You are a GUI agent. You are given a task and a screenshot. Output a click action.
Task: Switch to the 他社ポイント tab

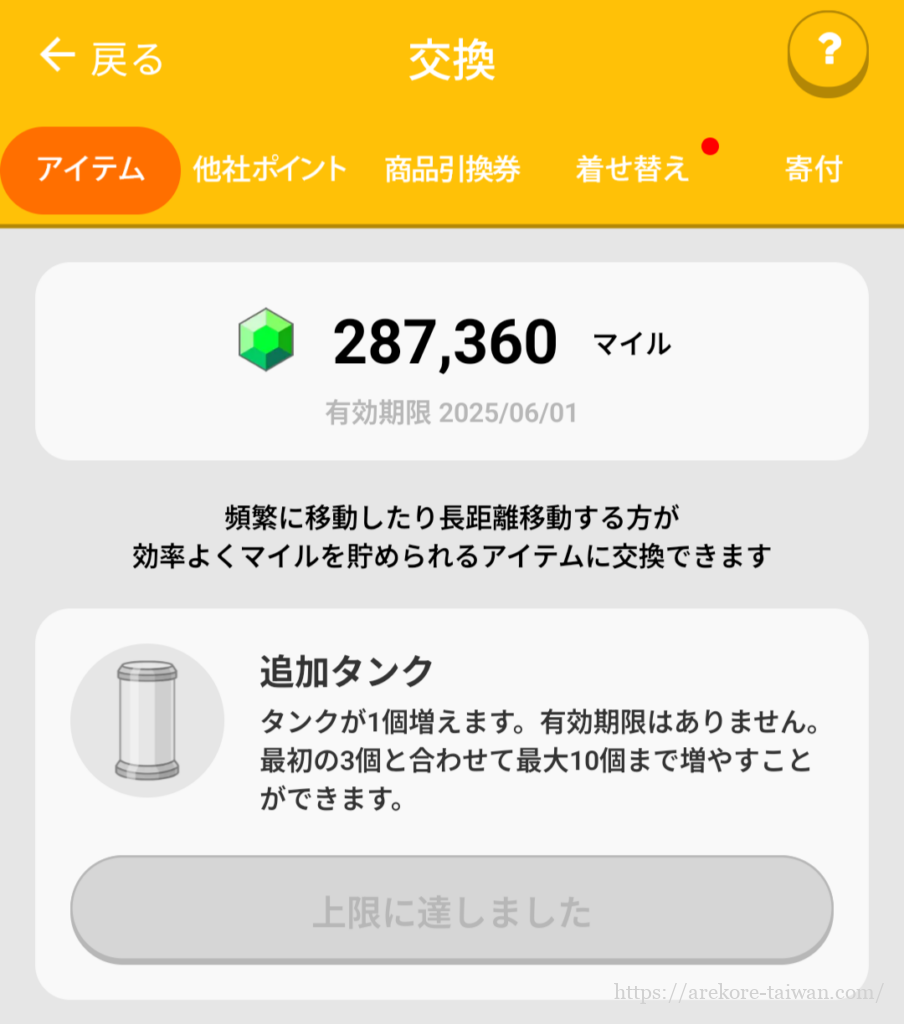pyautogui.click(x=270, y=170)
